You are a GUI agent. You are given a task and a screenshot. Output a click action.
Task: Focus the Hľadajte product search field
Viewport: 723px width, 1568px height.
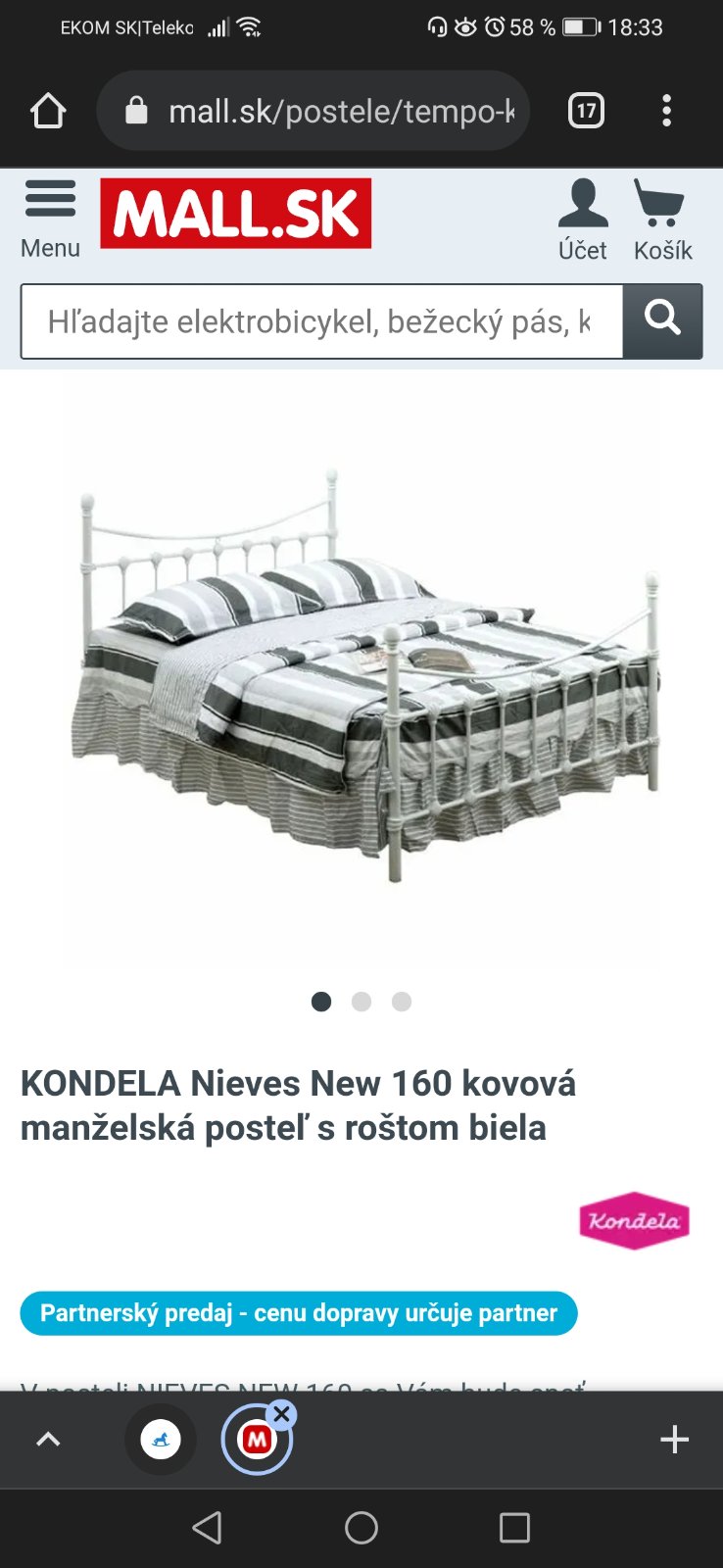[321, 321]
